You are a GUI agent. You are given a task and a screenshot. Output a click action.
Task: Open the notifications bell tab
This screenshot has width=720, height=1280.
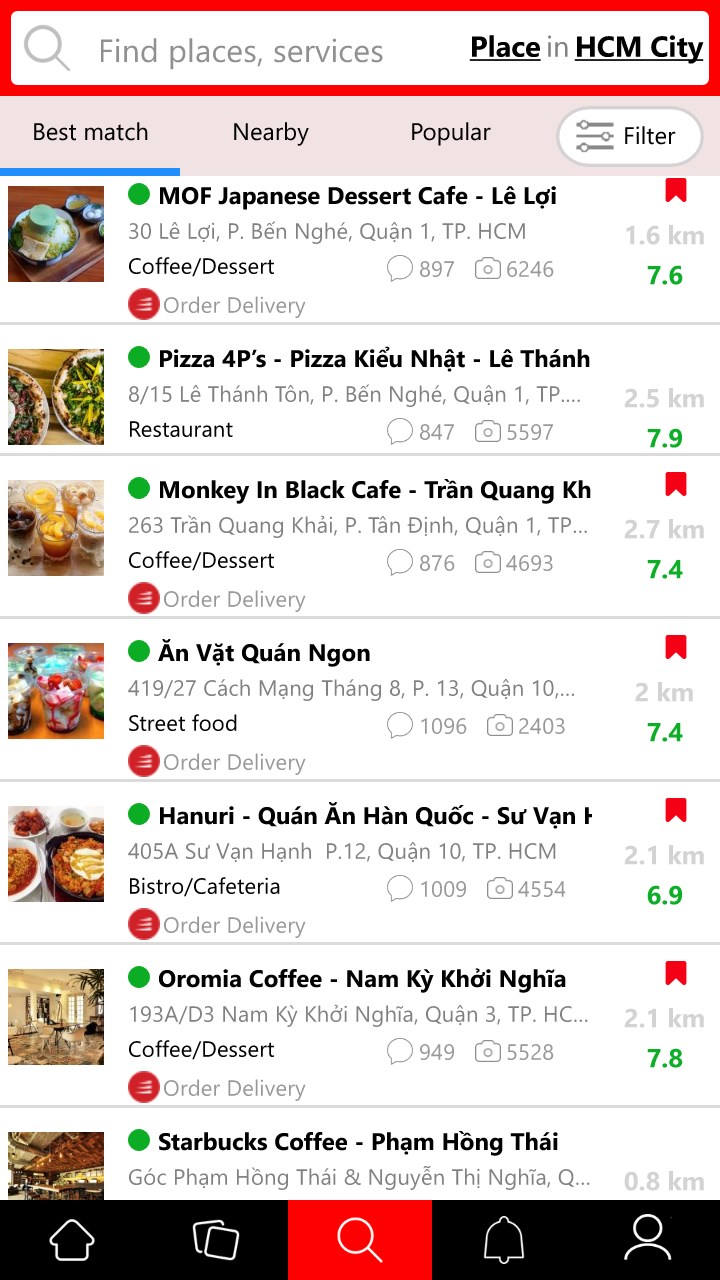coord(504,1240)
